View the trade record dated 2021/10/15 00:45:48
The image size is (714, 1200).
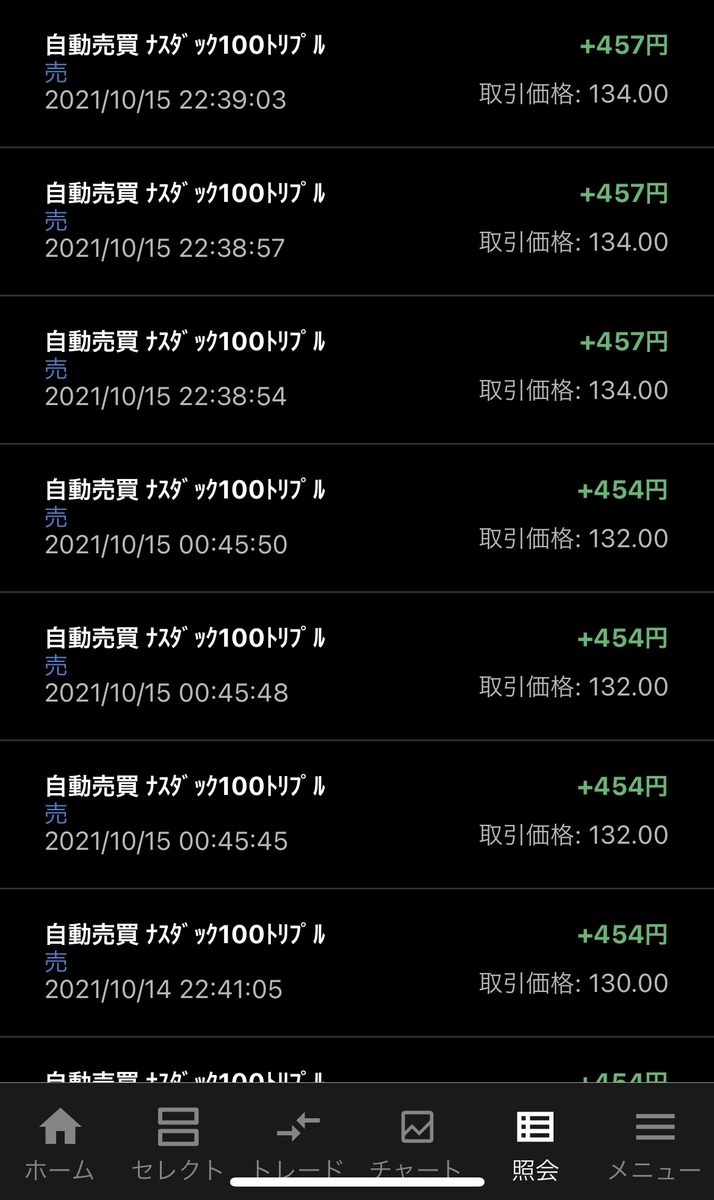[x=357, y=666]
